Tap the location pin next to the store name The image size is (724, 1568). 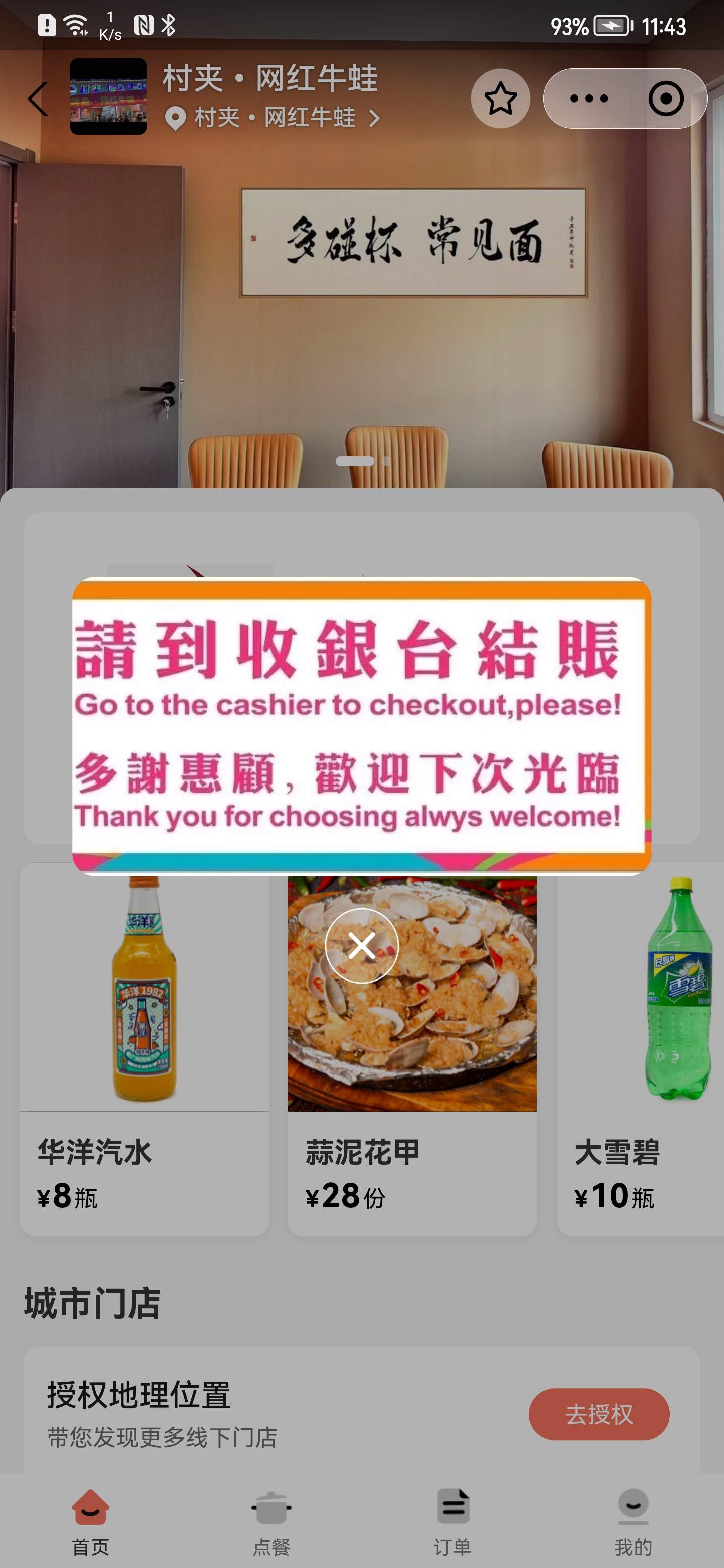176,118
